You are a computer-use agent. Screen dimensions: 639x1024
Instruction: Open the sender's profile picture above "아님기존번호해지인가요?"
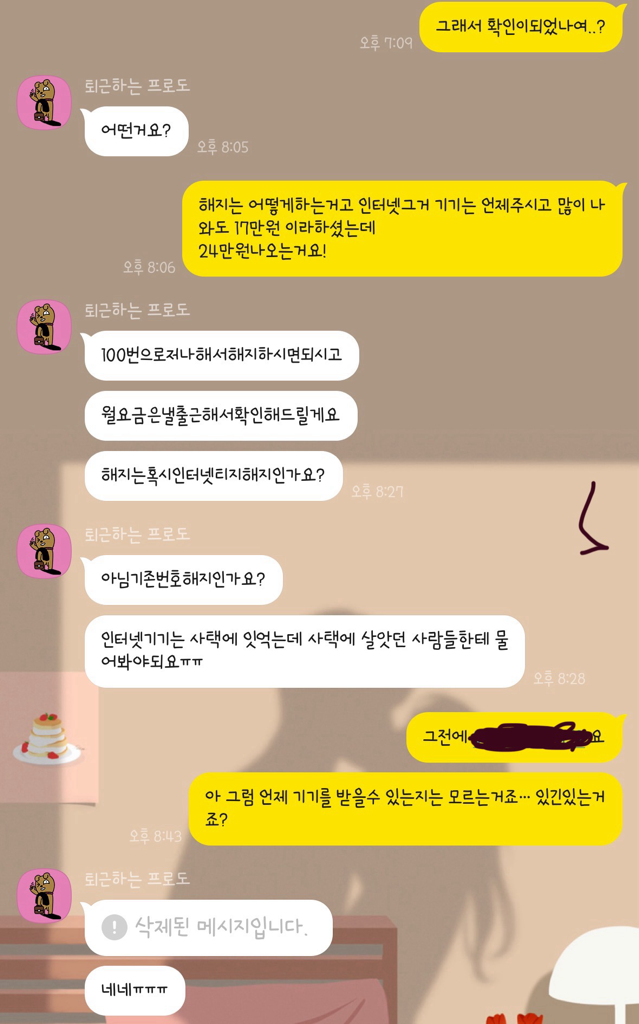[44, 550]
